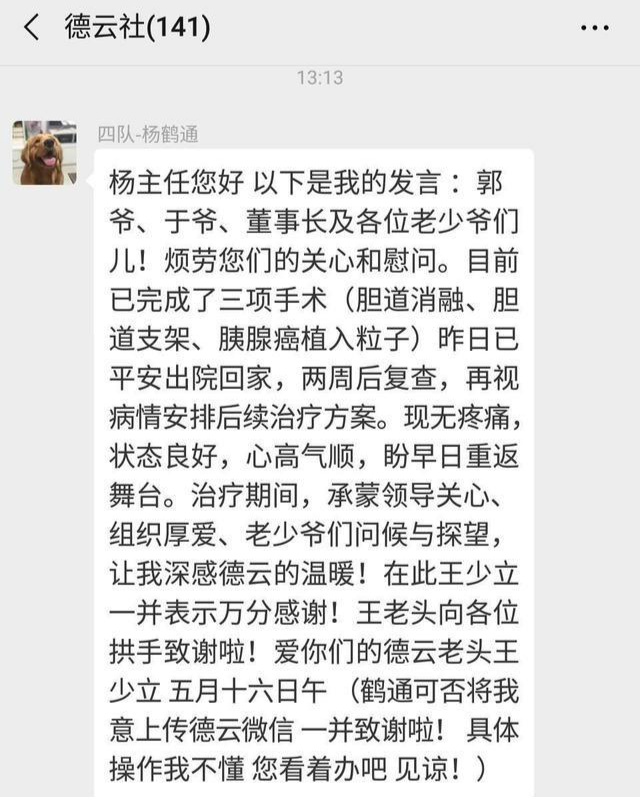Open 四队-杨鹤通's golden retriever avatar
The height and width of the screenshot is (797, 640).
pos(44,153)
